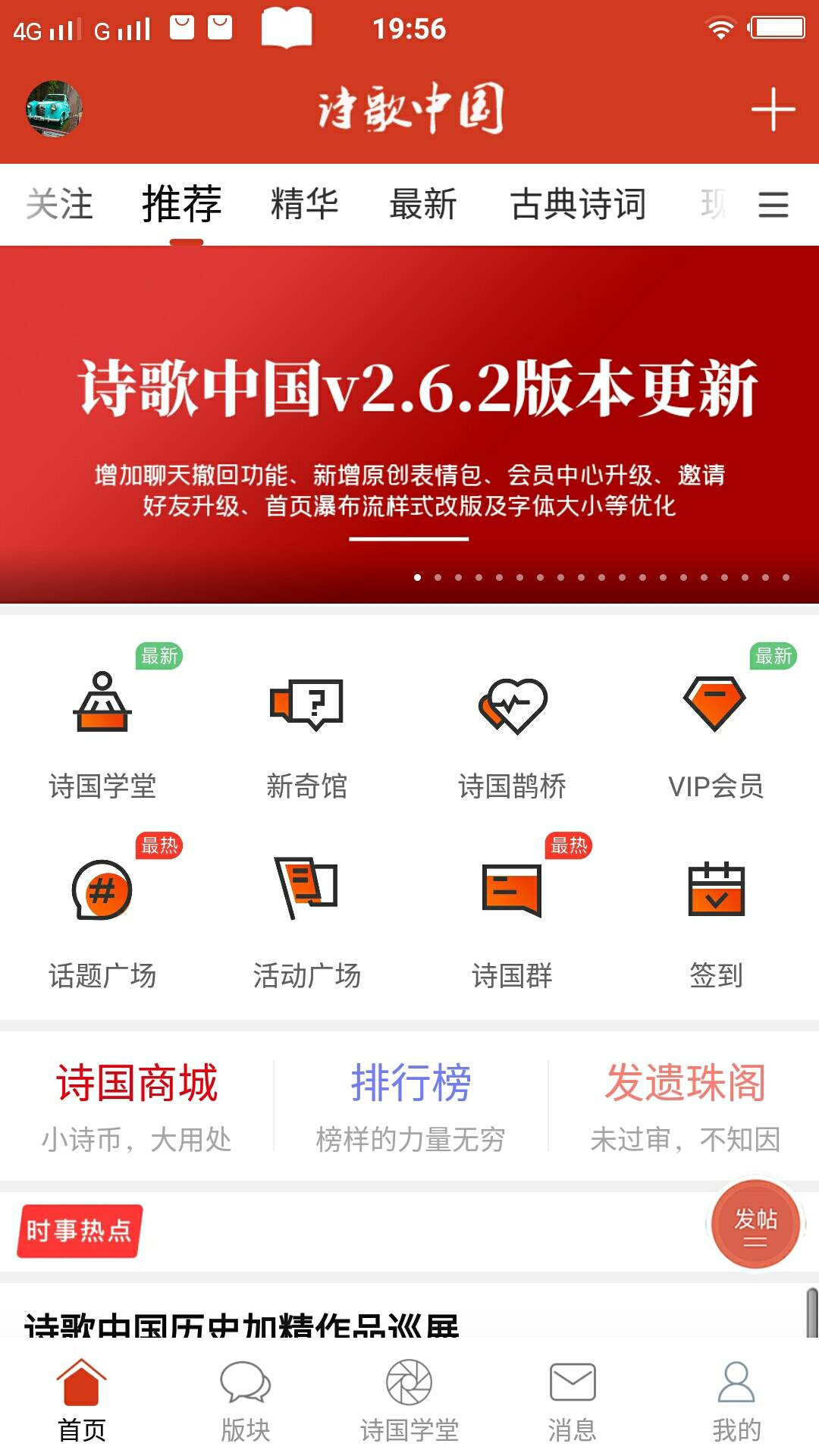Image resolution: width=819 pixels, height=1456 pixels.
Task: Switch to the 消息 bottom tab
Action: [573, 1401]
